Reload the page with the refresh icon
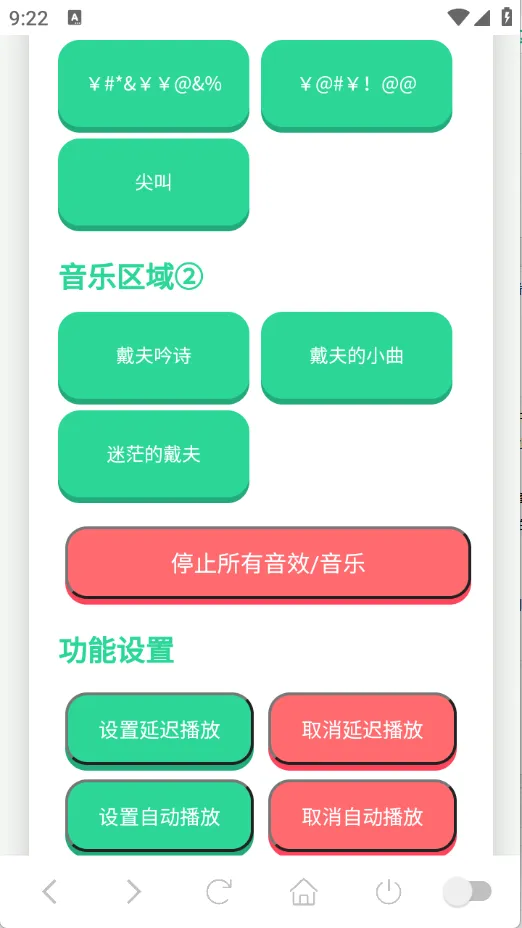522x928 pixels. [218, 891]
